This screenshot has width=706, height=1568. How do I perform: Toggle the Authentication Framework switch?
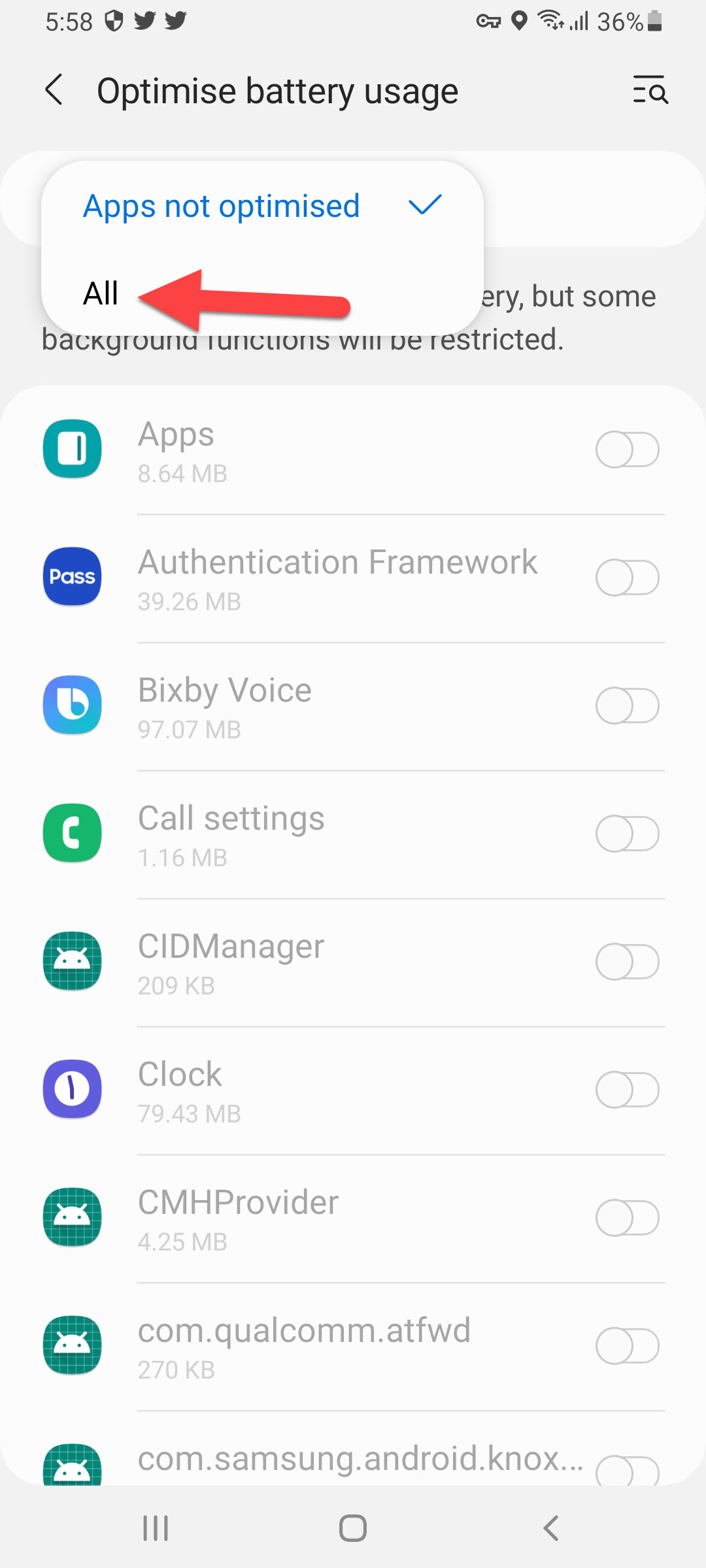(627, 578)
